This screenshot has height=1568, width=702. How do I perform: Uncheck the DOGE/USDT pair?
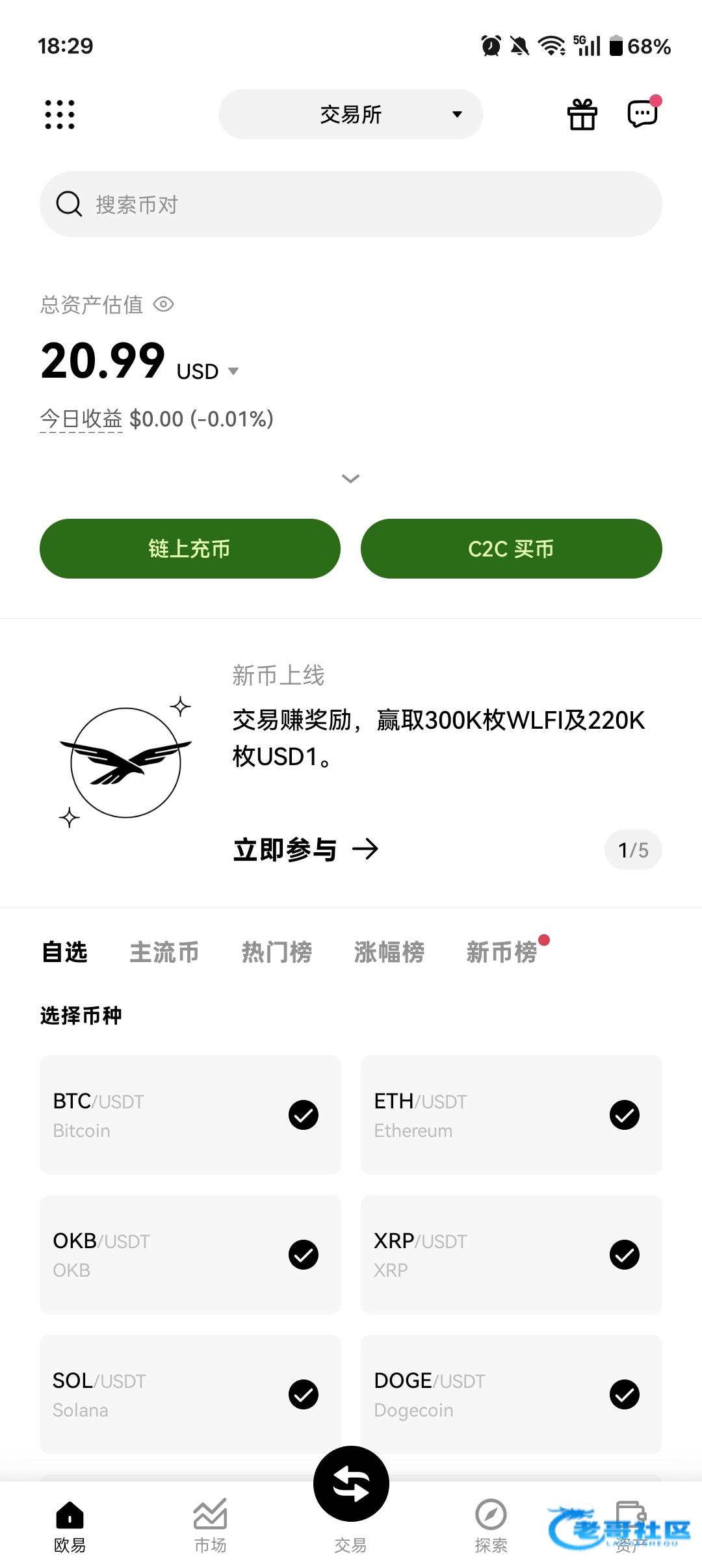click(625, 1394)
